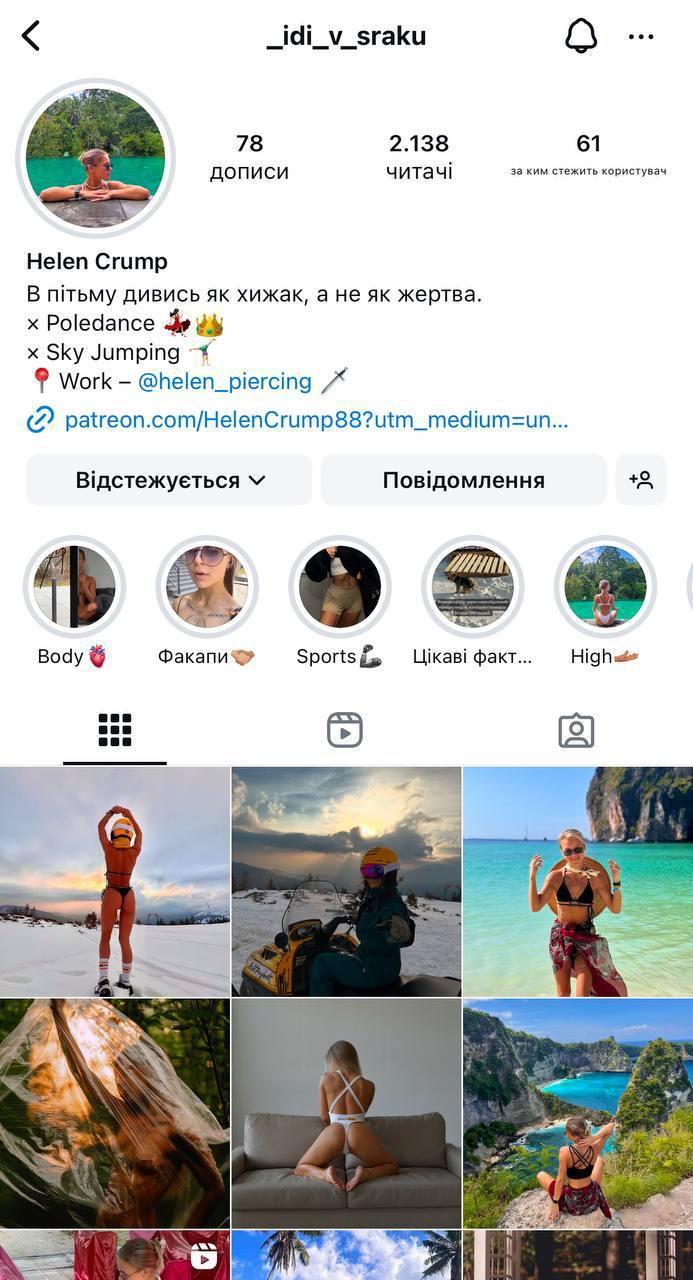Open the notifications bell
This screenshot has width=693, height=1280.
pos(581,36)
